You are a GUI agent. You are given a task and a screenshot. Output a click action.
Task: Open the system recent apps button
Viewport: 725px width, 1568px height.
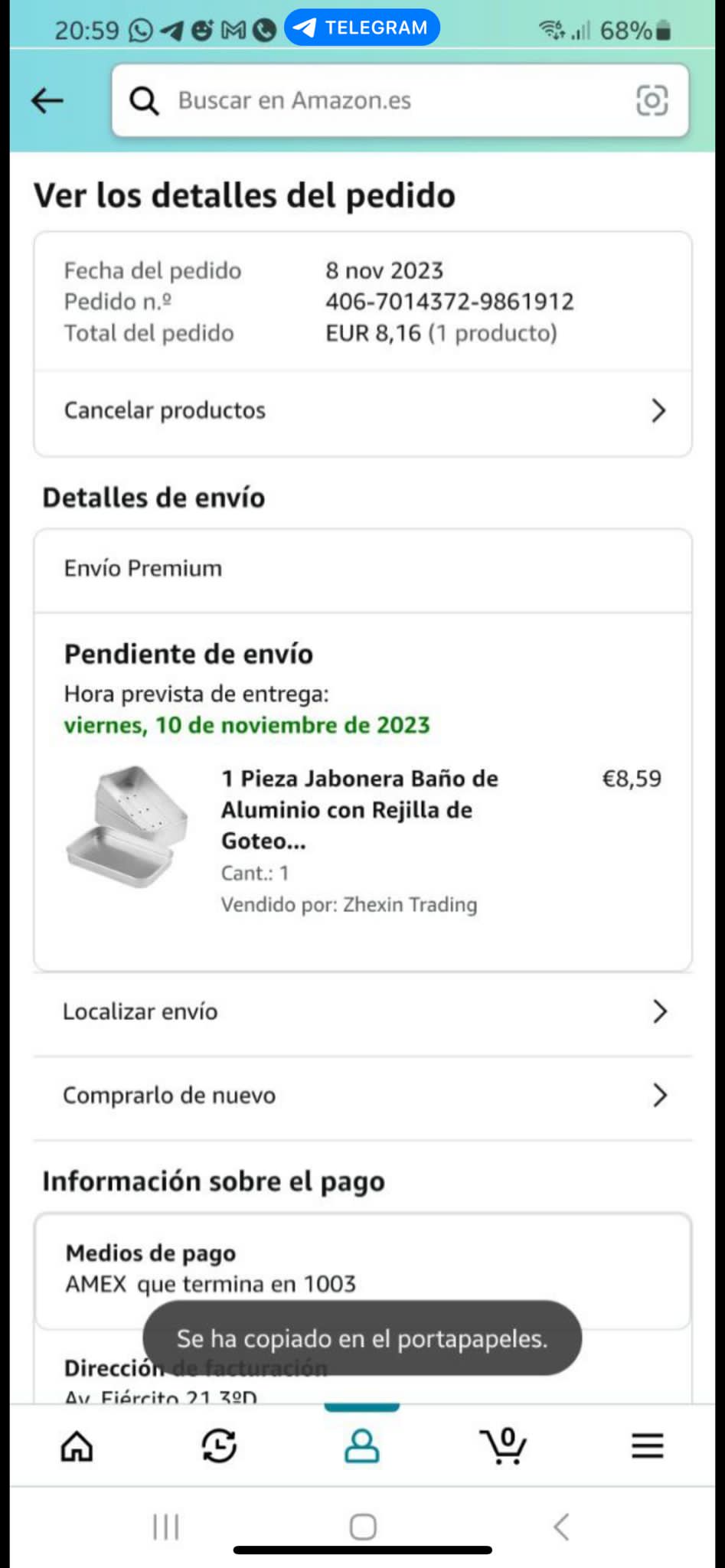(165, 1527)
